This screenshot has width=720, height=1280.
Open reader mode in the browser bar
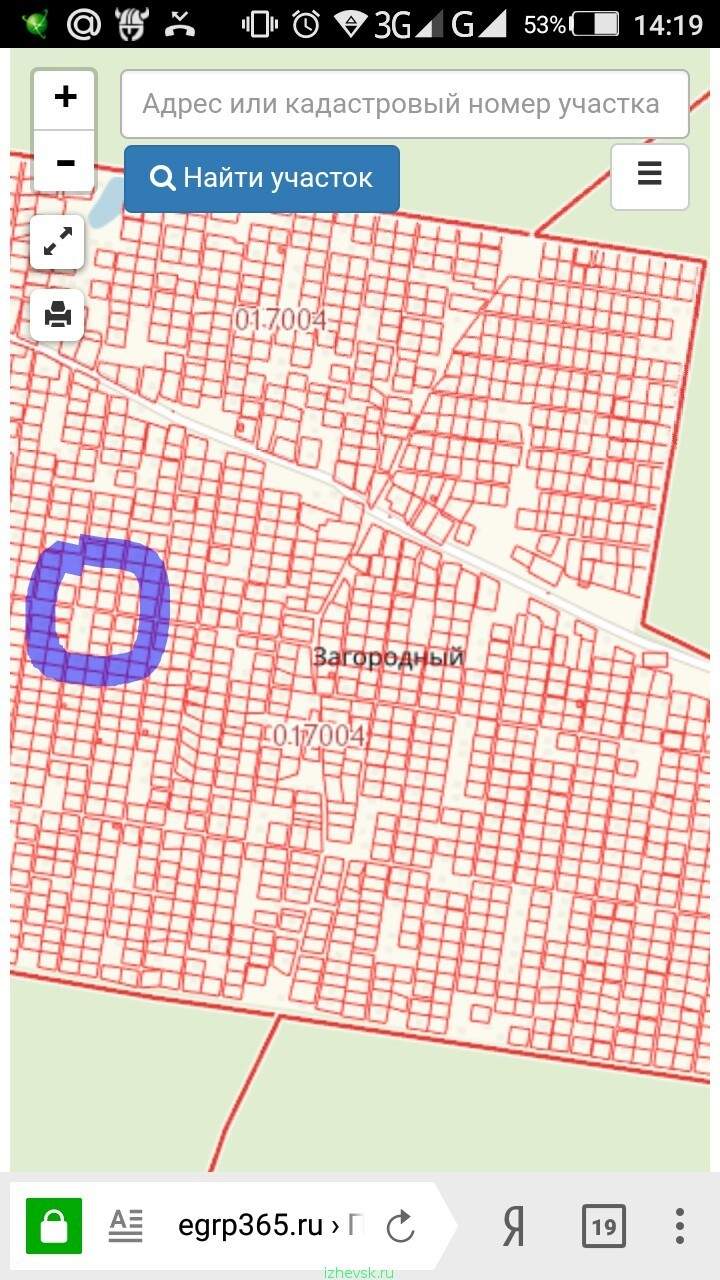126,1225
